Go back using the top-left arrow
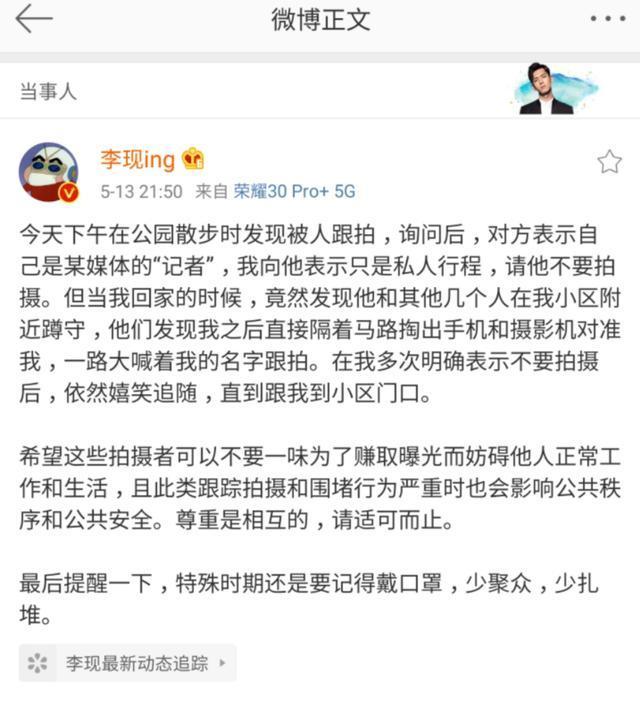The image size is (640, 708). pyautogui.click(x=33, y=19)
